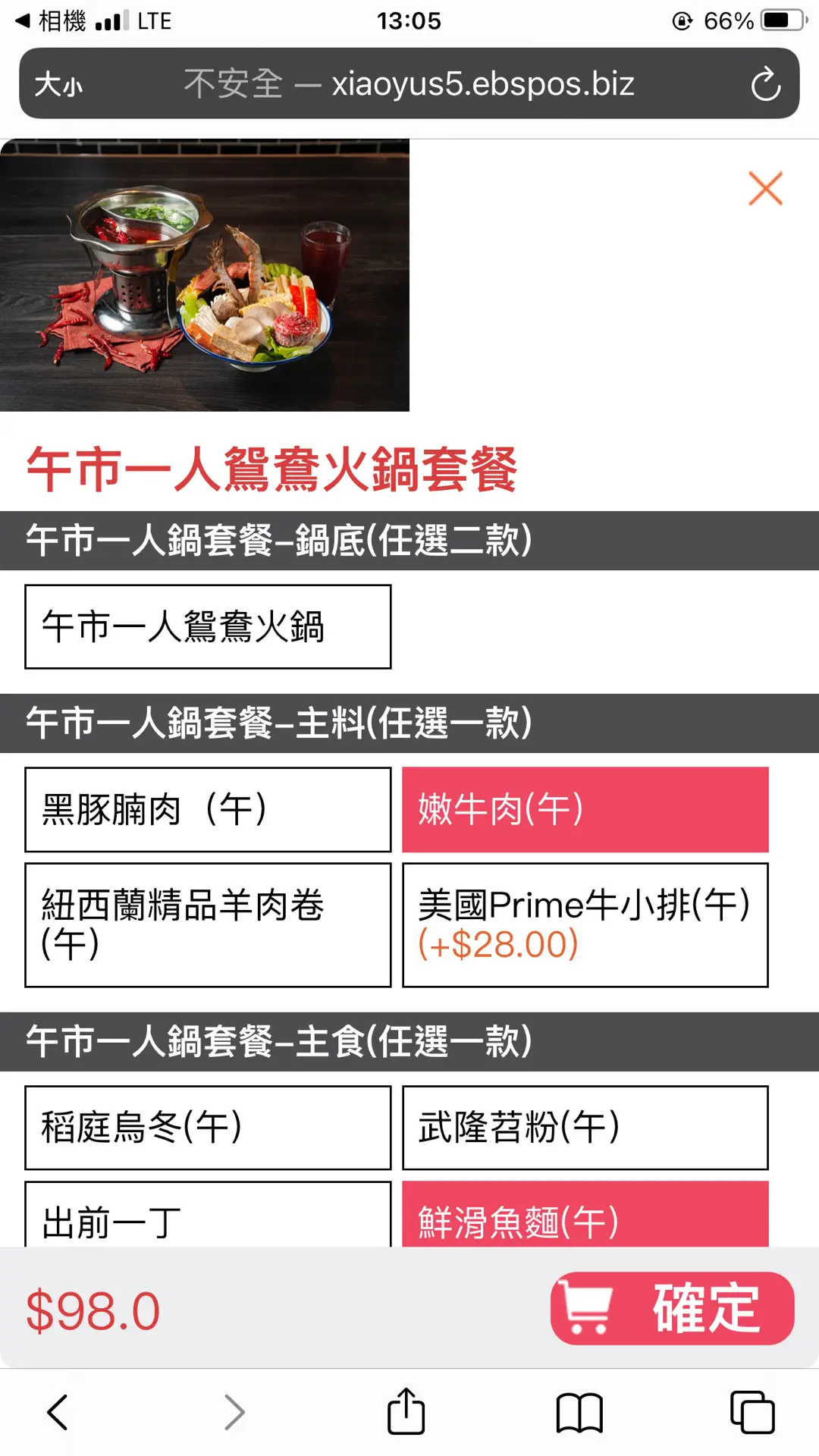Viewport: 819px width, 1456px height.
Task: Go back to previous page
Action: point(58,1413)
